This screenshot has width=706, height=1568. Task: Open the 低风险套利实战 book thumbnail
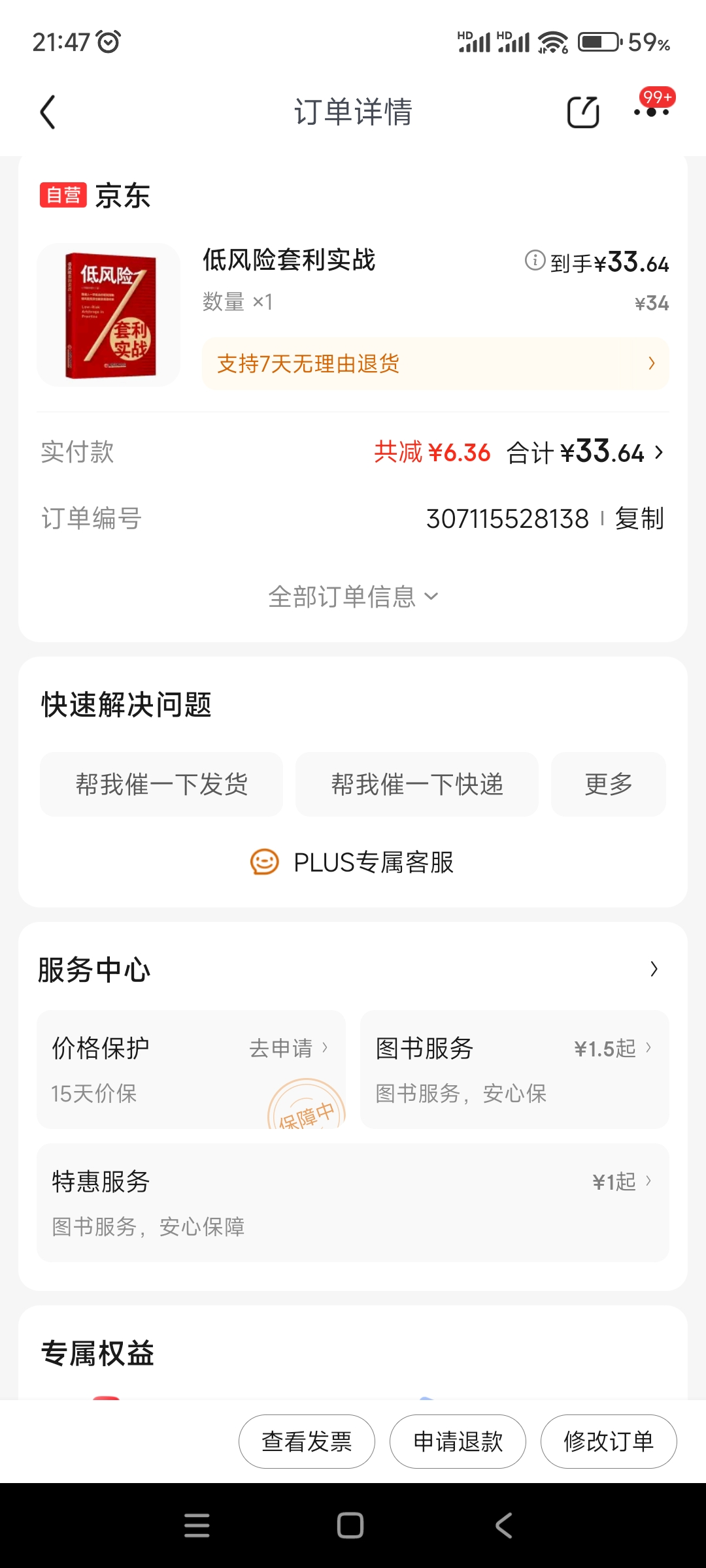[109, 315]
